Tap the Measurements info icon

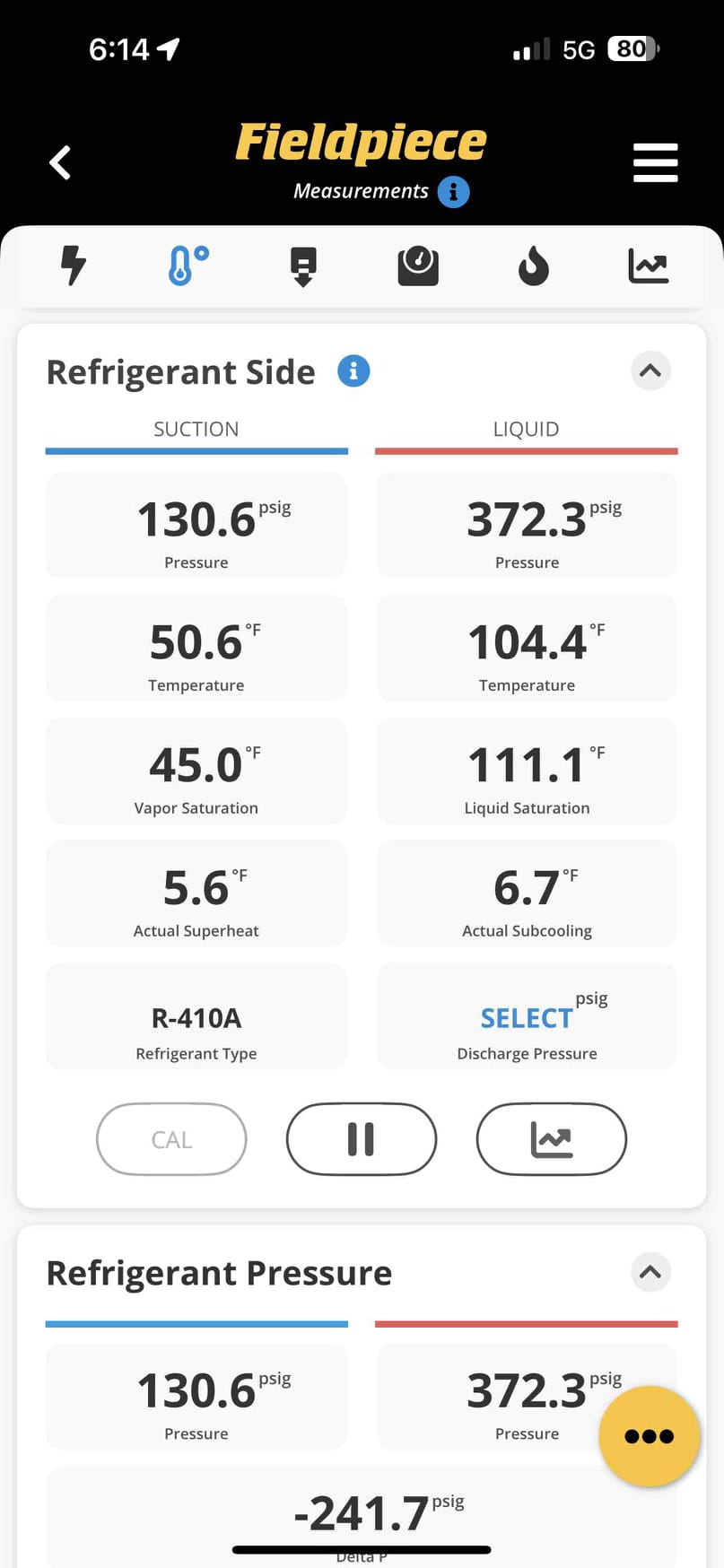(453, 192)
